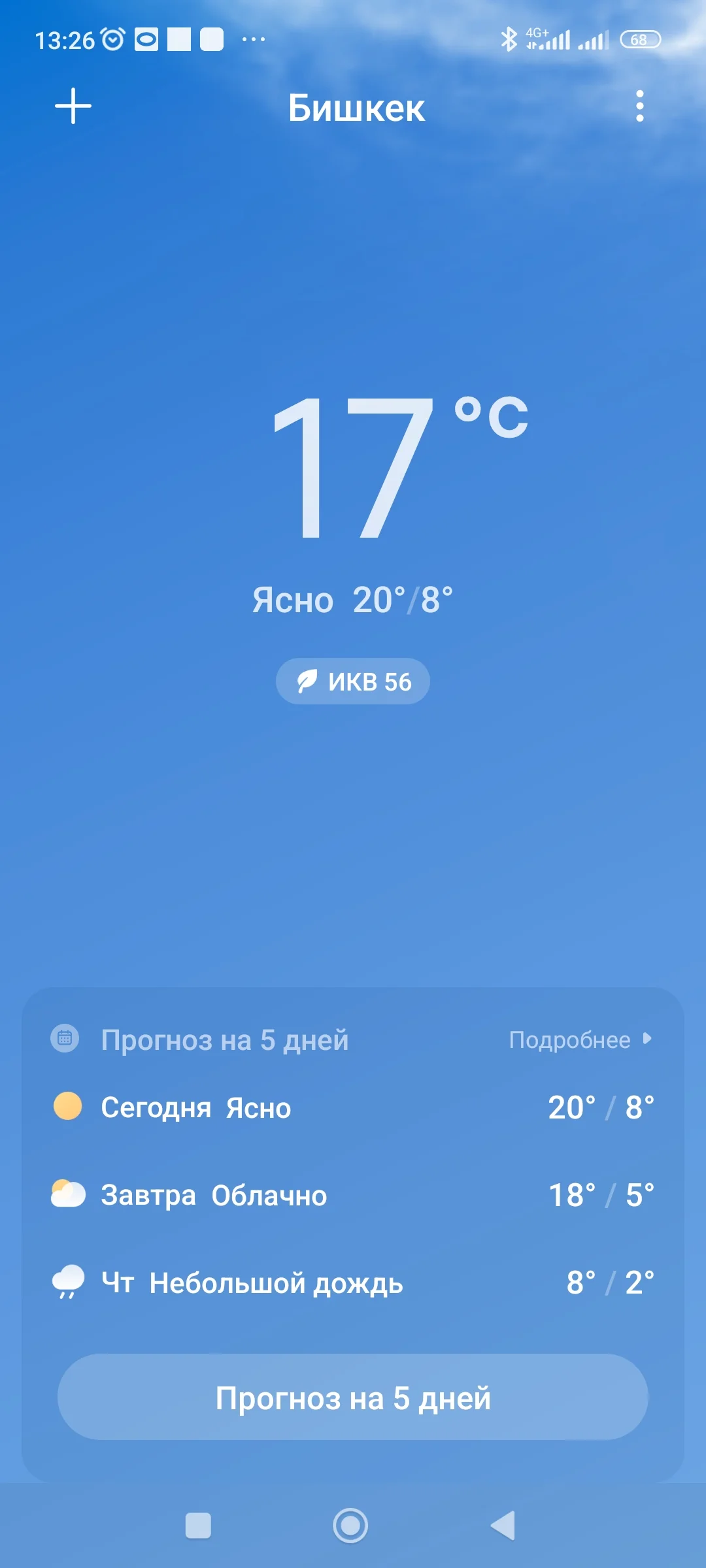The image size is (706, 1568).
Task: Open the three-dot options menu
Action: 639,106
